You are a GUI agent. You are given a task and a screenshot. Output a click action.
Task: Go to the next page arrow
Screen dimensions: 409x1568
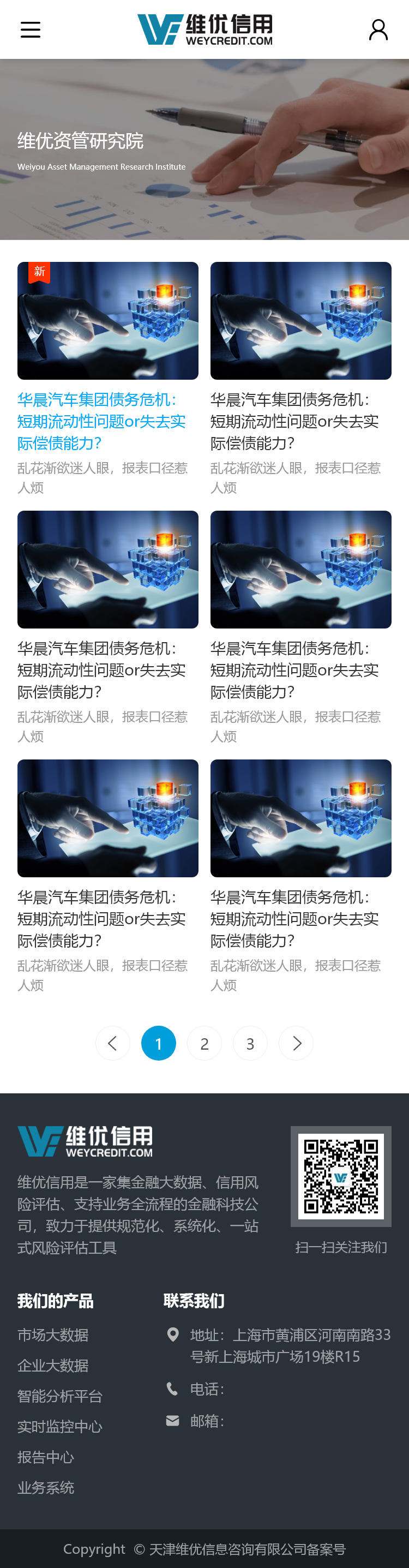296,1043
